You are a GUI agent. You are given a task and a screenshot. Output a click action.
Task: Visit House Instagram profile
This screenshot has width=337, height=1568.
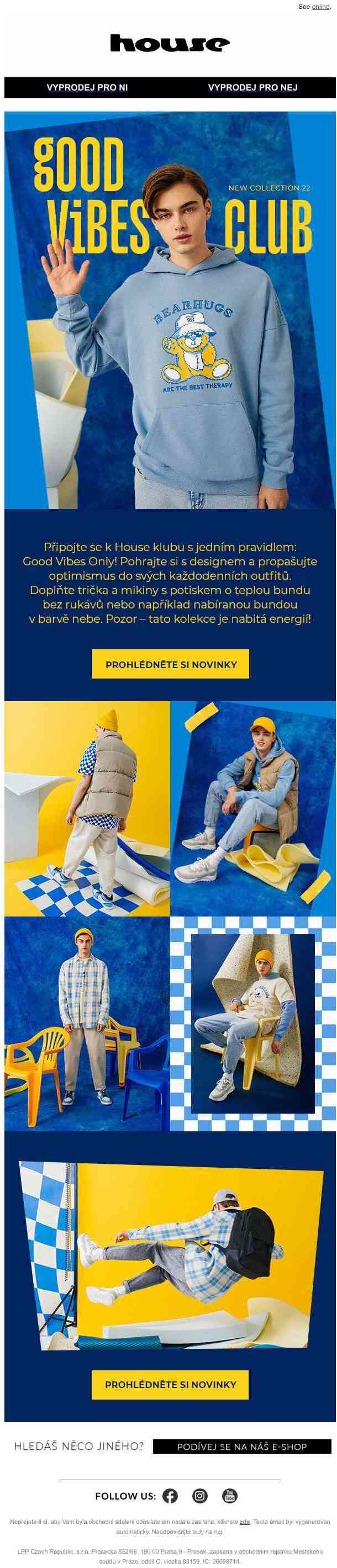click(x=200, y=1496)
